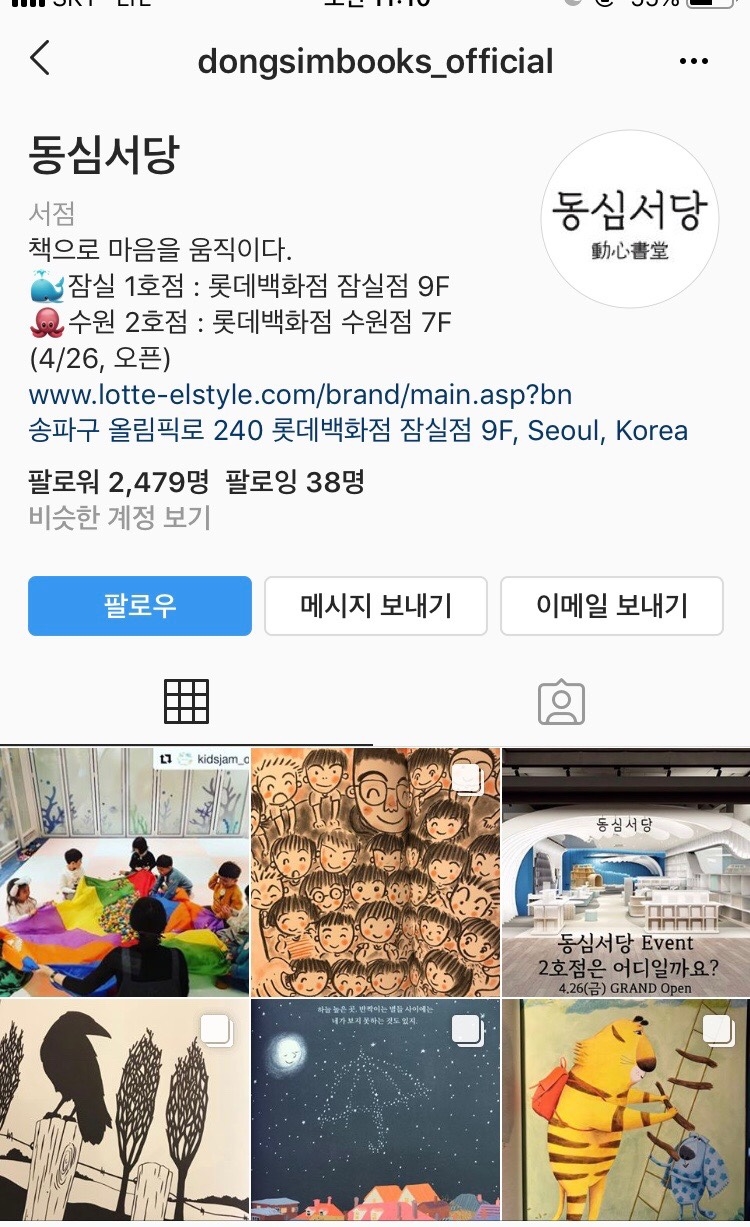Open the 동심서당 profile picture
This screenshot has height=1227, width=750.
[629, 220]
